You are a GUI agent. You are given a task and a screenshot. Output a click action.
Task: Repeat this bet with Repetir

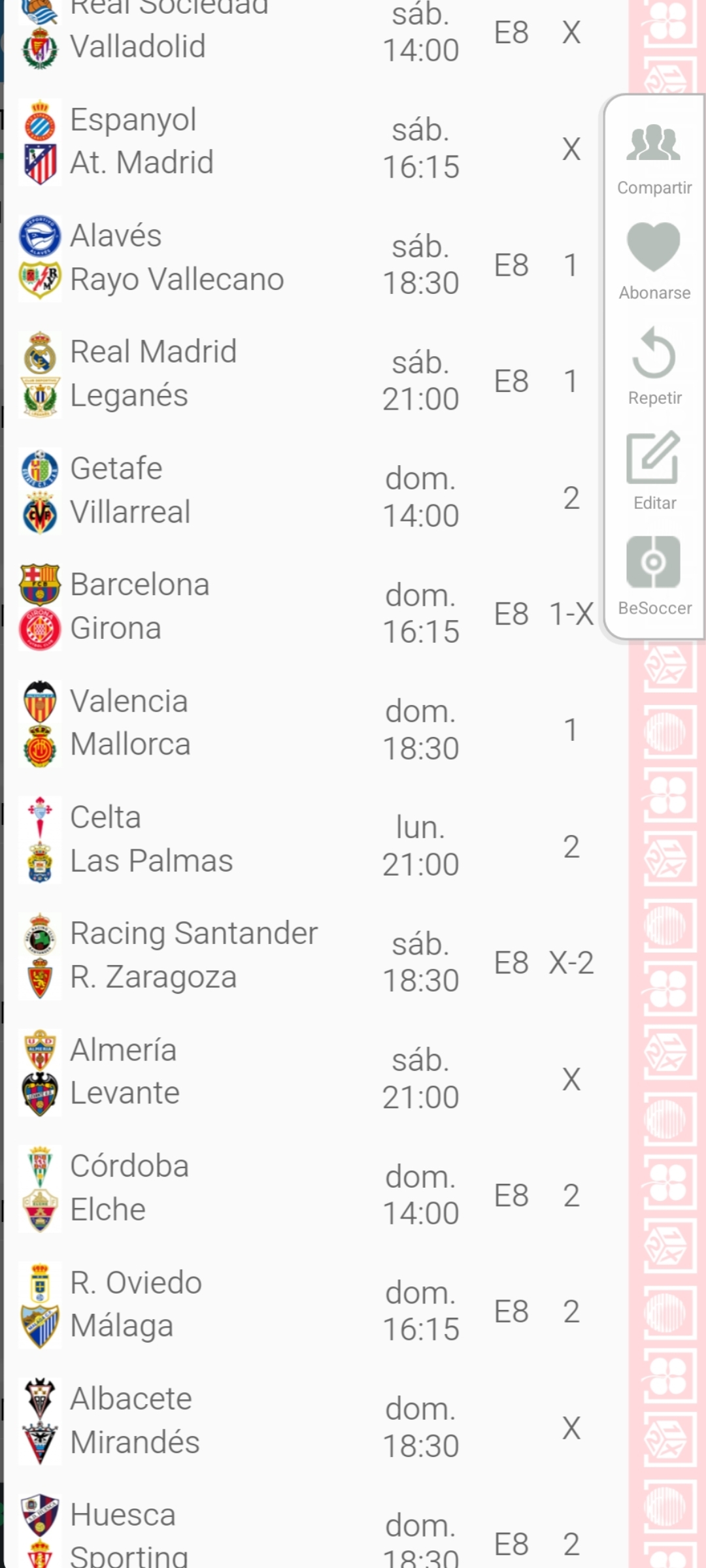point(654,367)
